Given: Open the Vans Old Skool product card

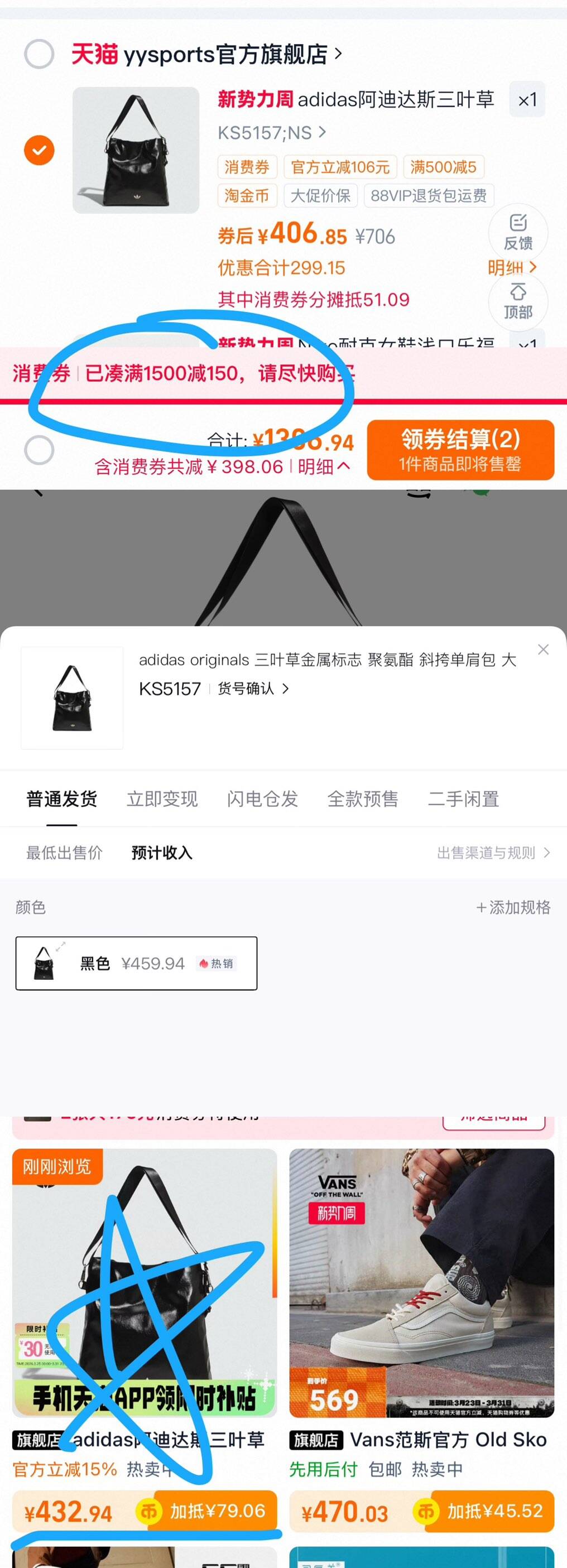Looking at the screenshot, I should pos(422,1278).
